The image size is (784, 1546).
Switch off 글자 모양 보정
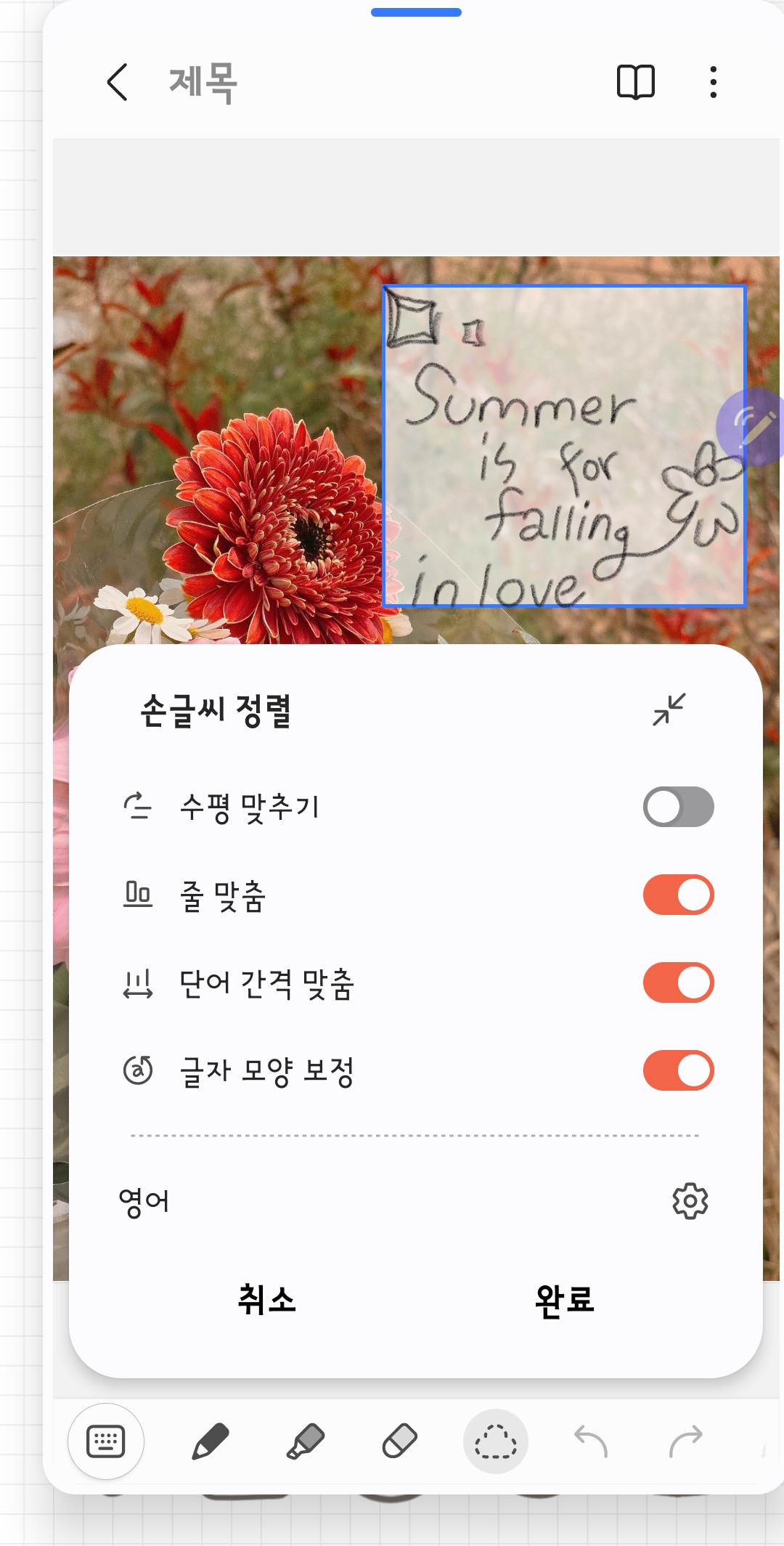click(x=678, y=1070)
